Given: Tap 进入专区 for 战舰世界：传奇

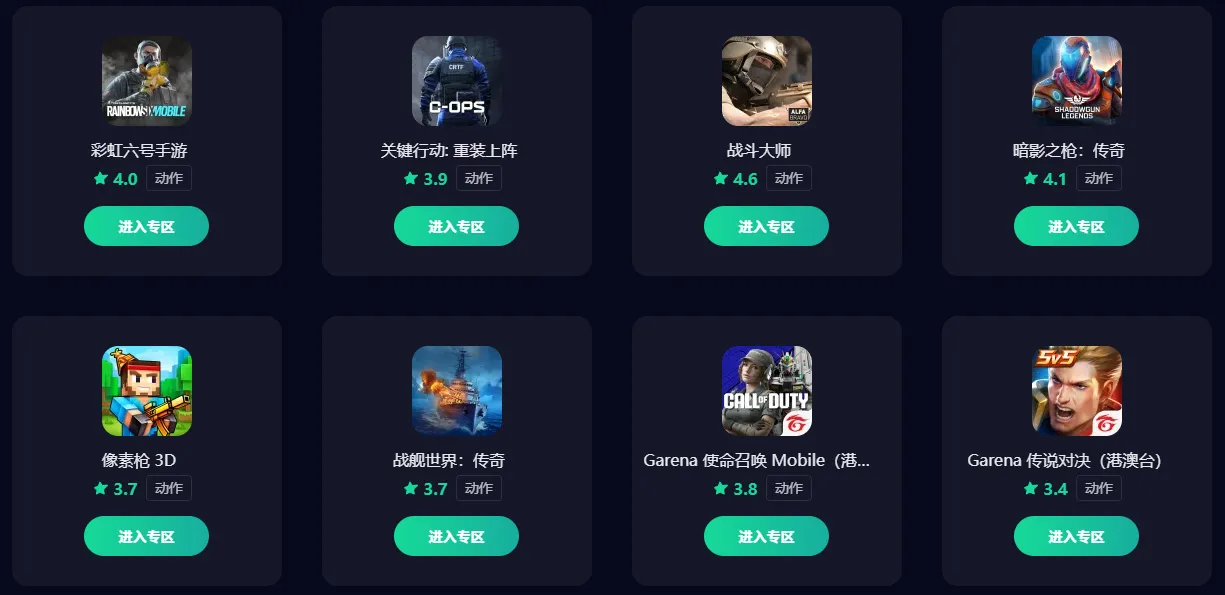Looking at the screenshot, I should point(456,536).
